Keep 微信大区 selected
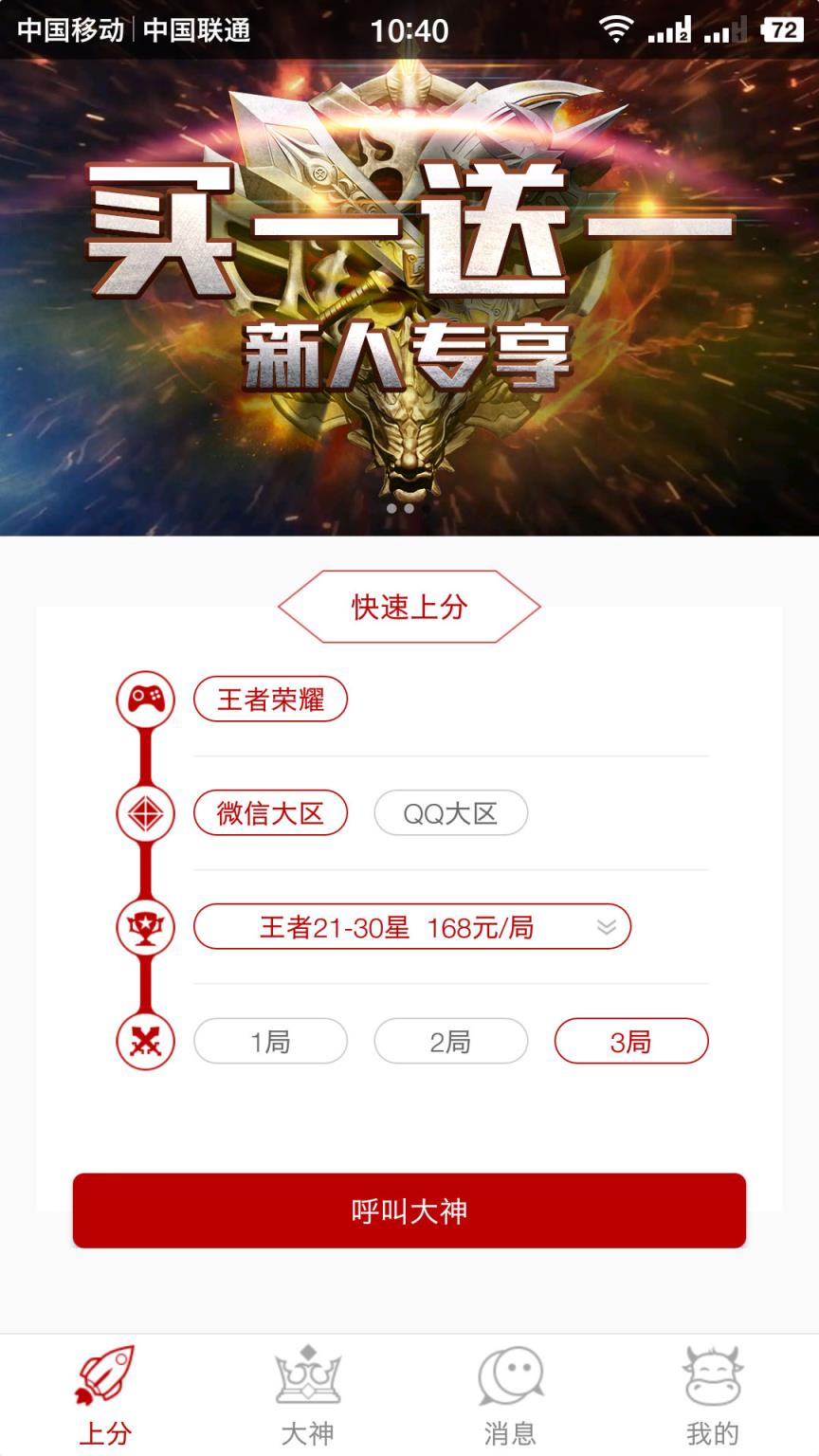Screen dimensions: 819x1456 (x=270, y=812)
